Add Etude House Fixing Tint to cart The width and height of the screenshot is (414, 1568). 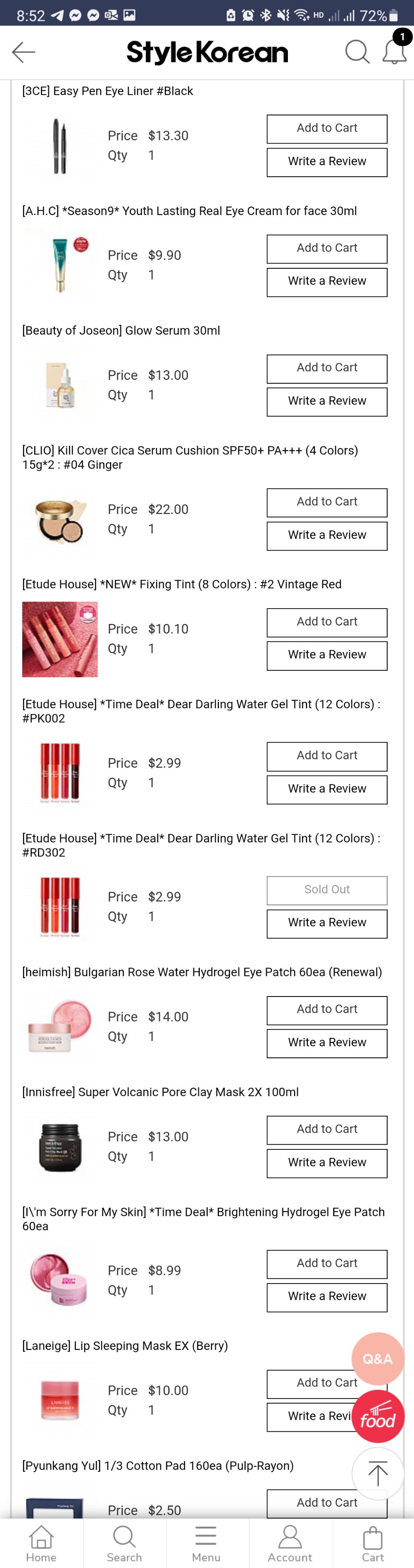point(326,622)
